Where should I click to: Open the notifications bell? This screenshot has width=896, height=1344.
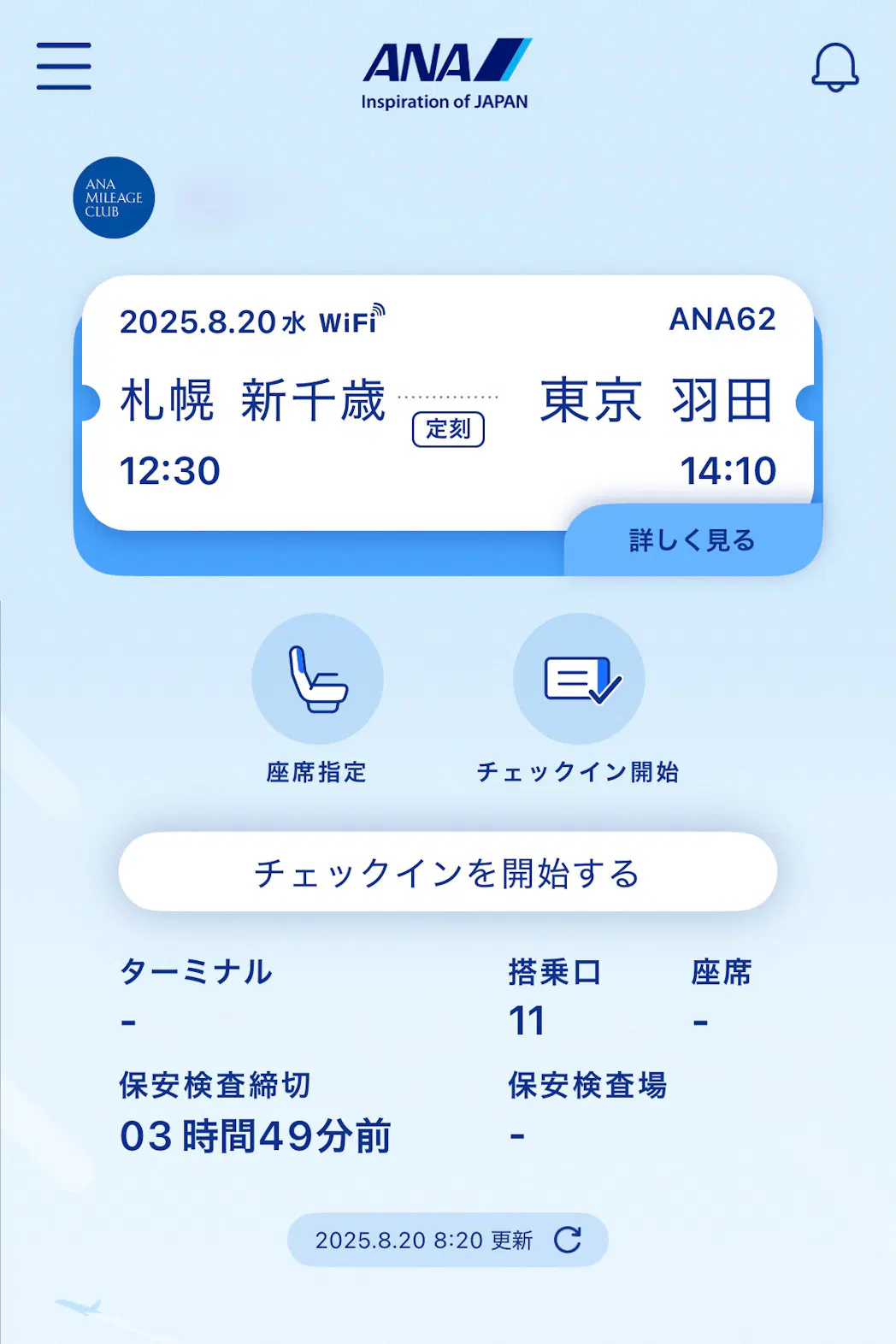point(834,67)
